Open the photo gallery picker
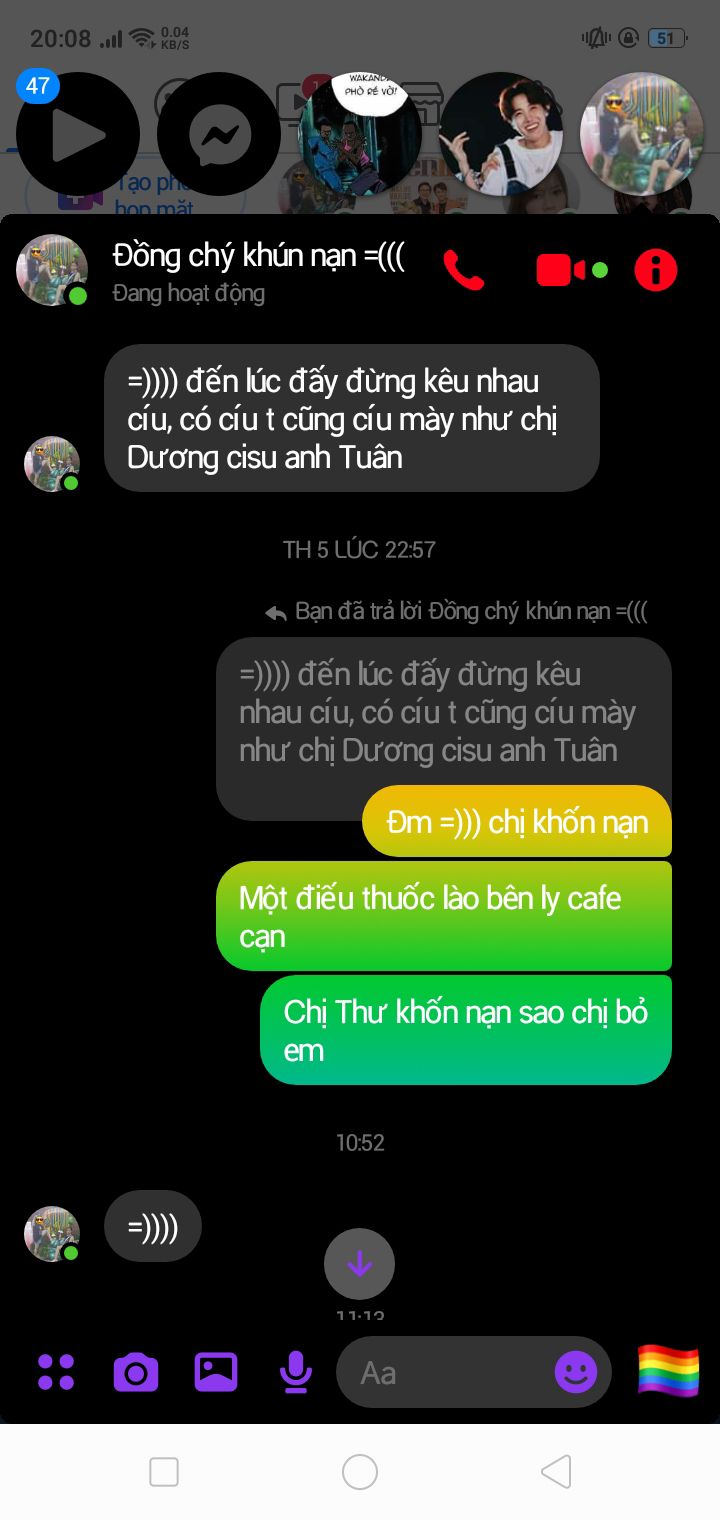The width and height of the screenshot is (720, 1520). 216,1372
